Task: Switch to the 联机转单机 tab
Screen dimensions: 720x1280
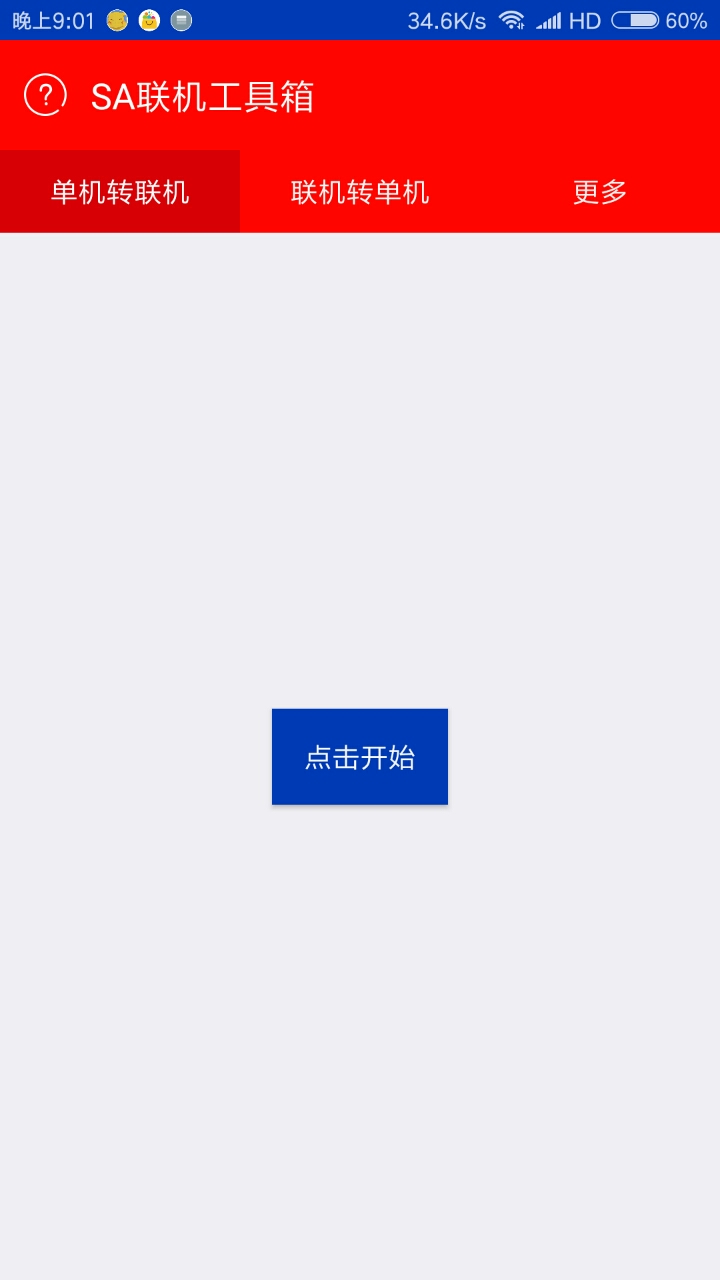Action: (360, 192)
